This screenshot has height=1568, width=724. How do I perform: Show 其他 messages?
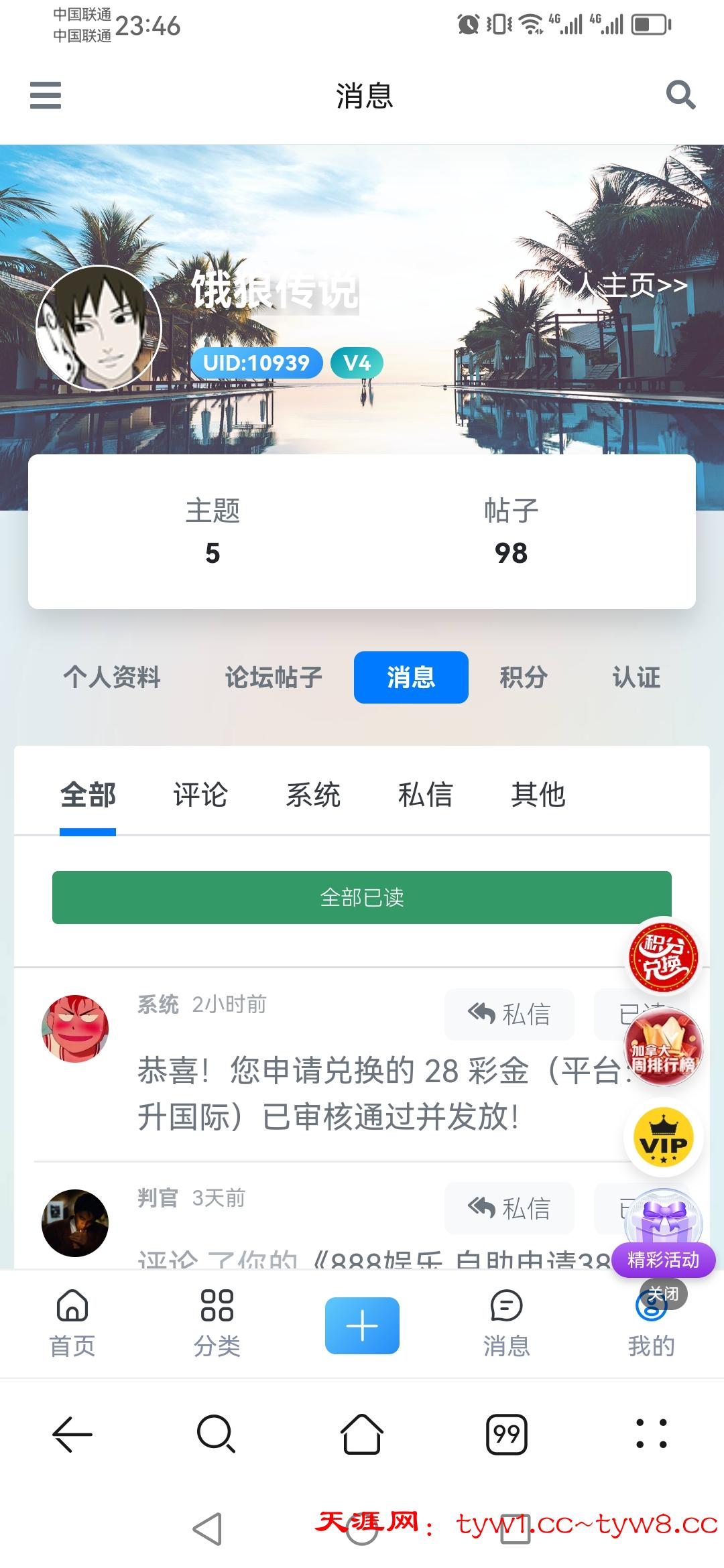[538, 795]
